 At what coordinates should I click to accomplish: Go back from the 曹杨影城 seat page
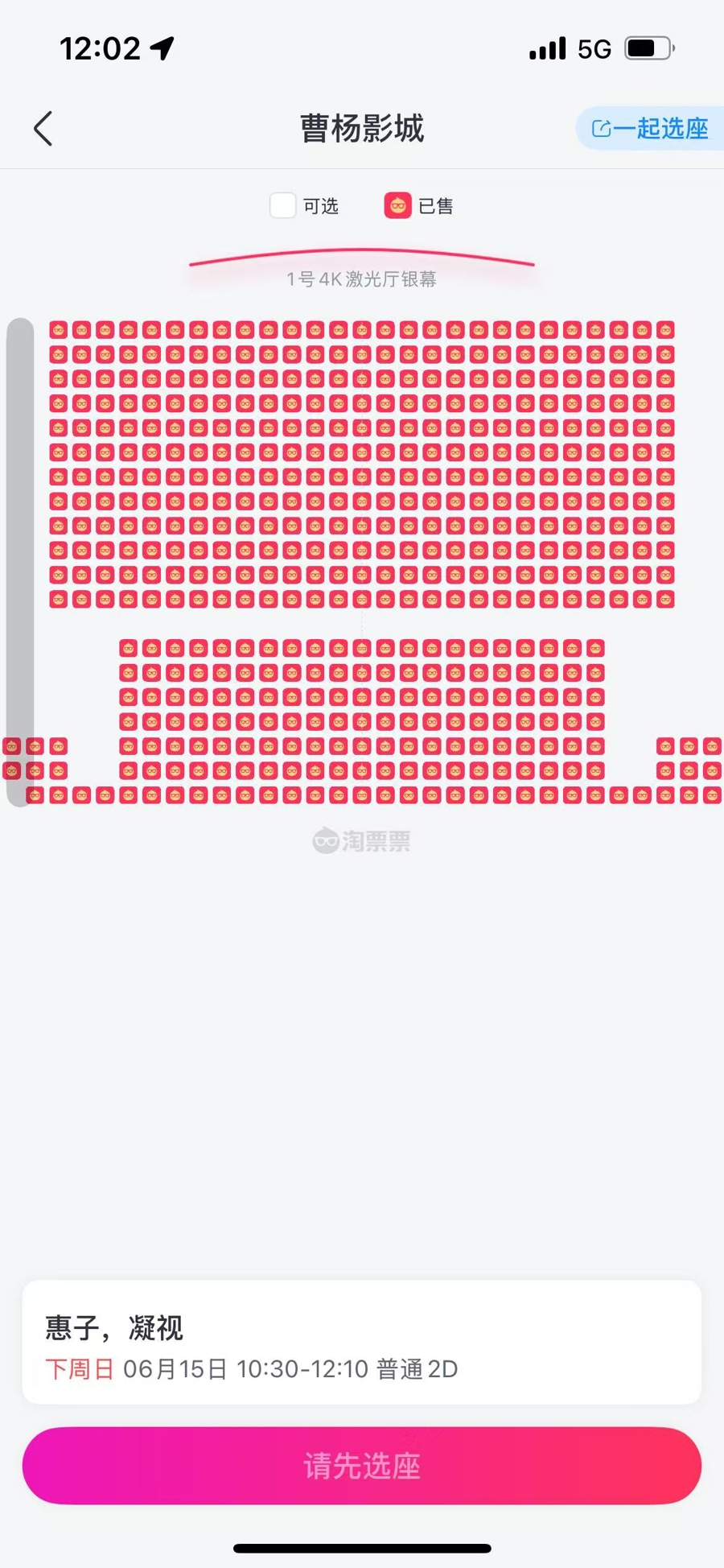[x=43, y=129]
